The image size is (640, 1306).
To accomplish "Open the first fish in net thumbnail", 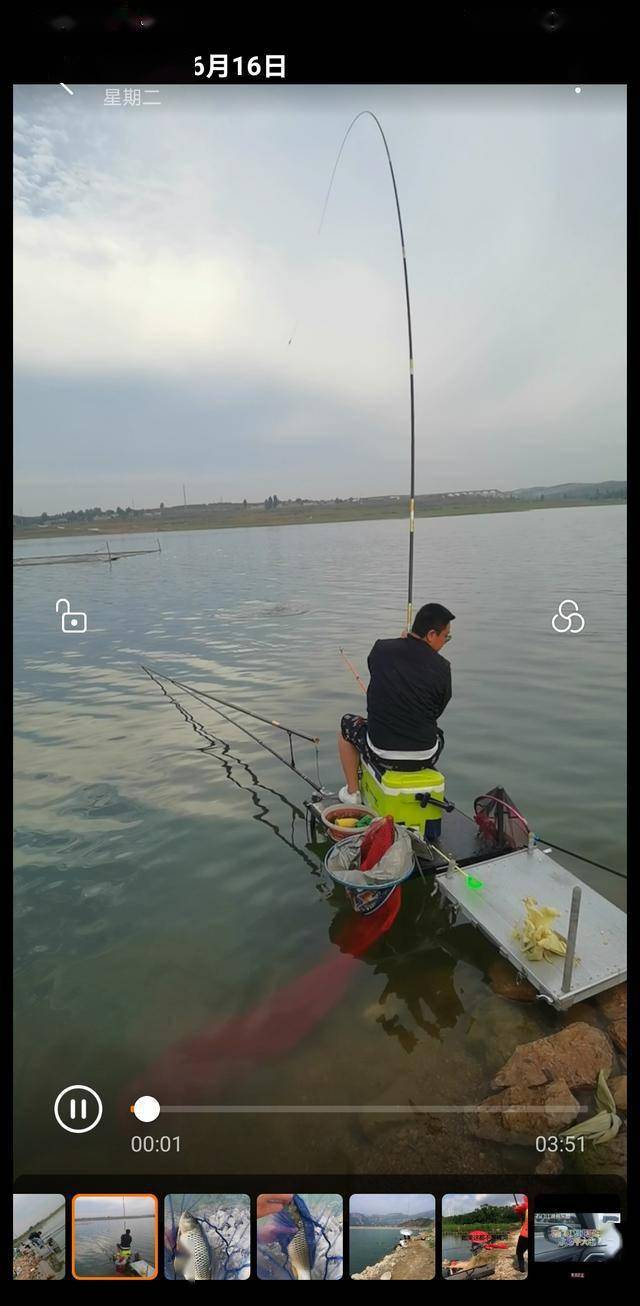I will [x=207, y=1237].
